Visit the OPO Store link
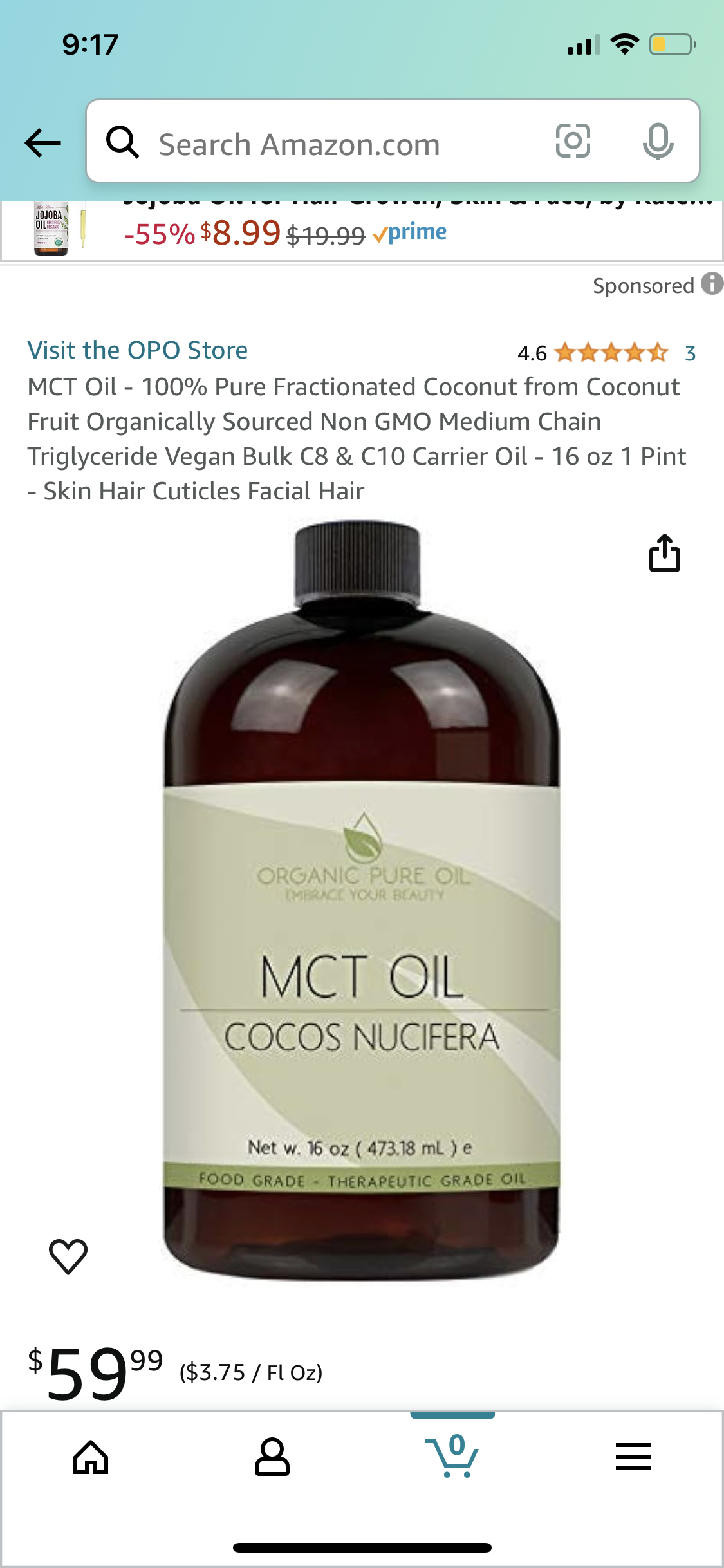The width and height of the screenshot is (724, 1568). pyautogui.click(x=138, y=350)
